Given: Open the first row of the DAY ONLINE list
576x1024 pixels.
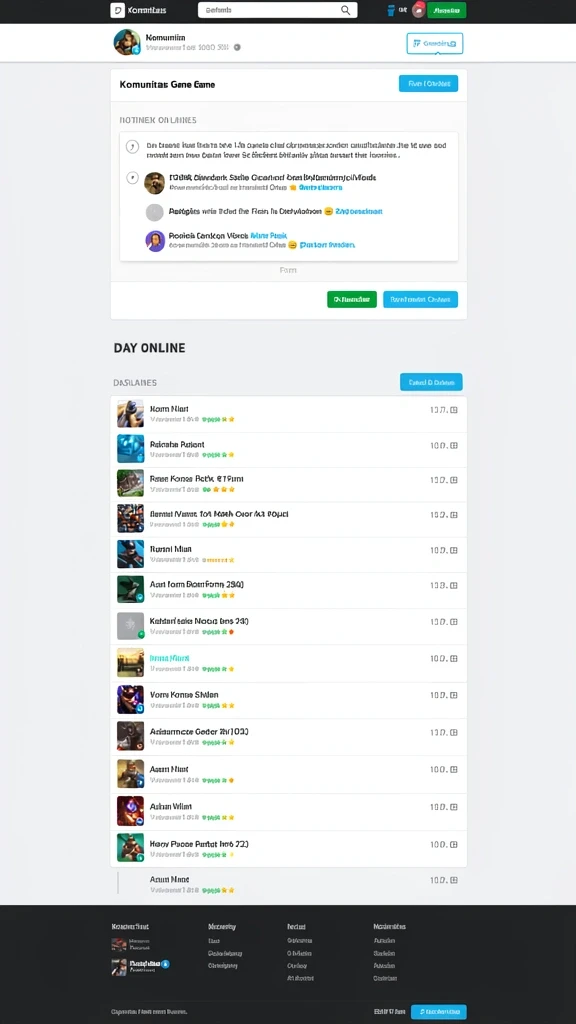Looking at the screenshot, I should (288, 414).
